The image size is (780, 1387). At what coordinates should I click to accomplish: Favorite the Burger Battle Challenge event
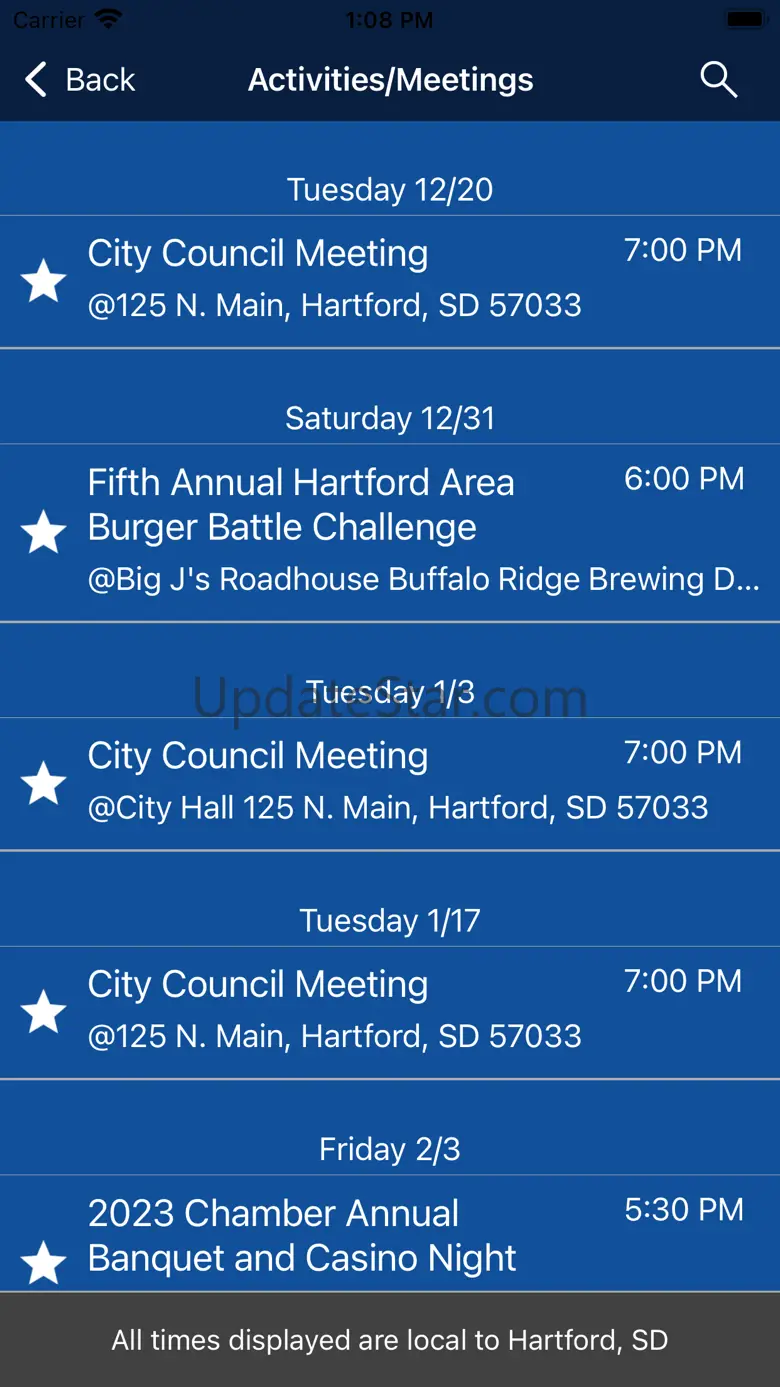coord(44,532)
